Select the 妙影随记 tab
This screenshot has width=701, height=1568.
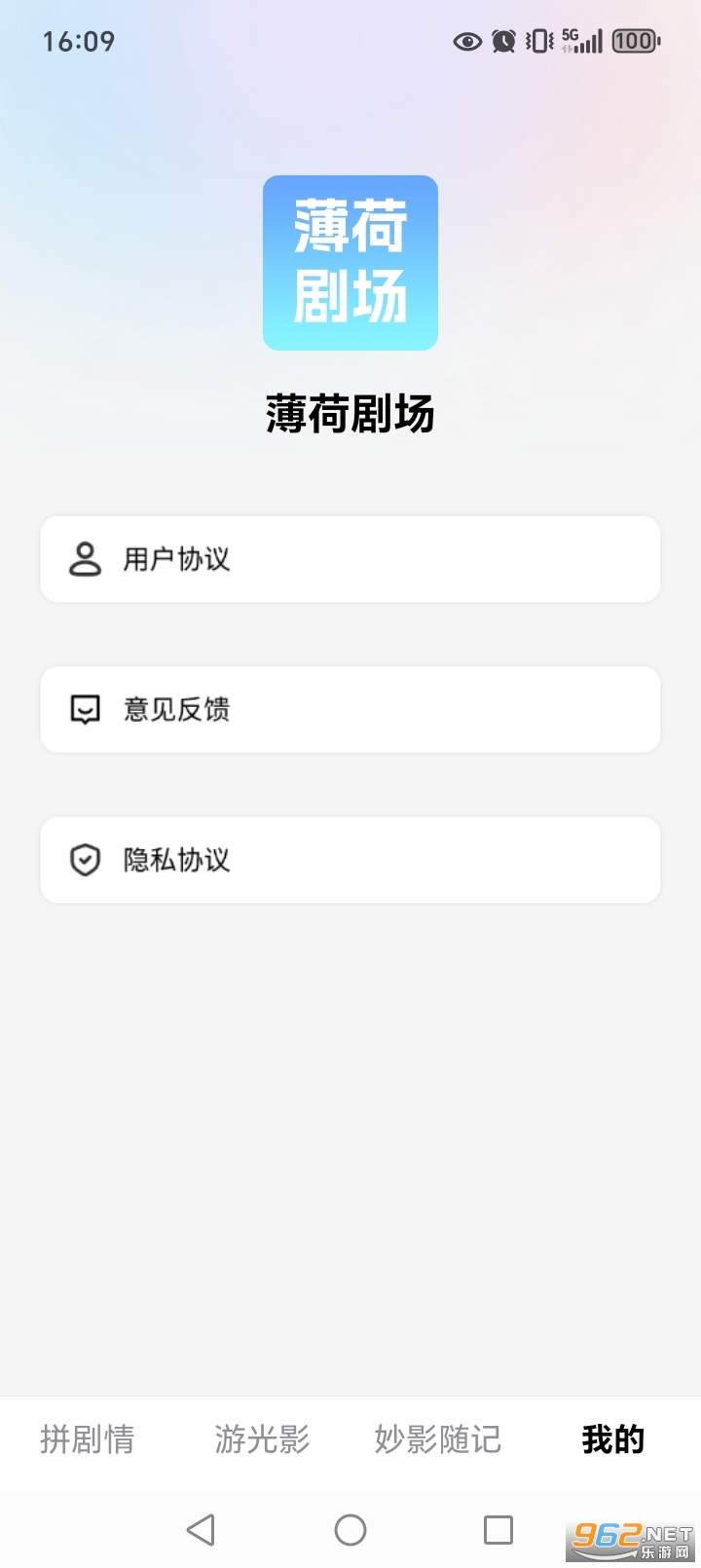point(437,1439)
